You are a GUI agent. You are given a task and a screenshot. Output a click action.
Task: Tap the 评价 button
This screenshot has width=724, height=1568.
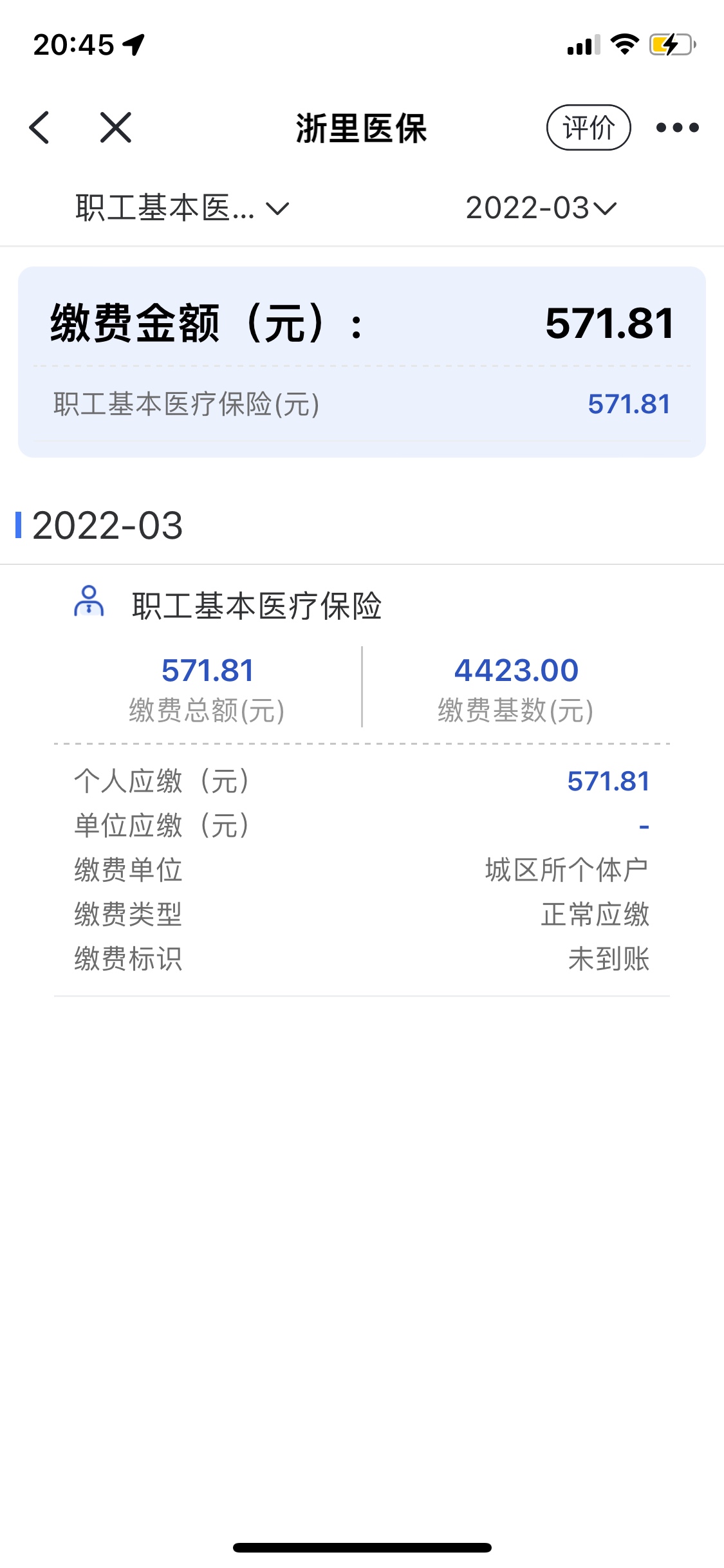point(588,127)
